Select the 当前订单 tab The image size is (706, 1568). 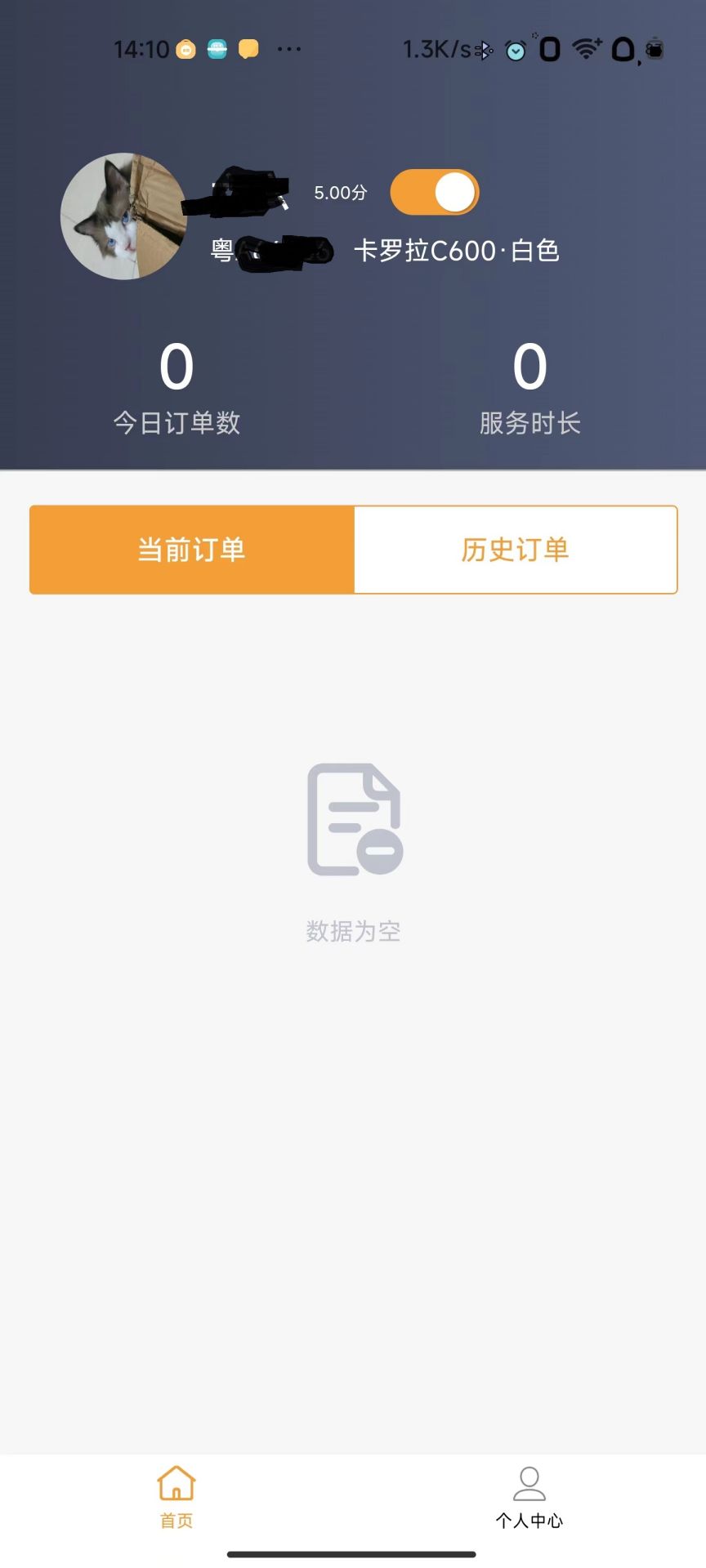tap(190, 550)
